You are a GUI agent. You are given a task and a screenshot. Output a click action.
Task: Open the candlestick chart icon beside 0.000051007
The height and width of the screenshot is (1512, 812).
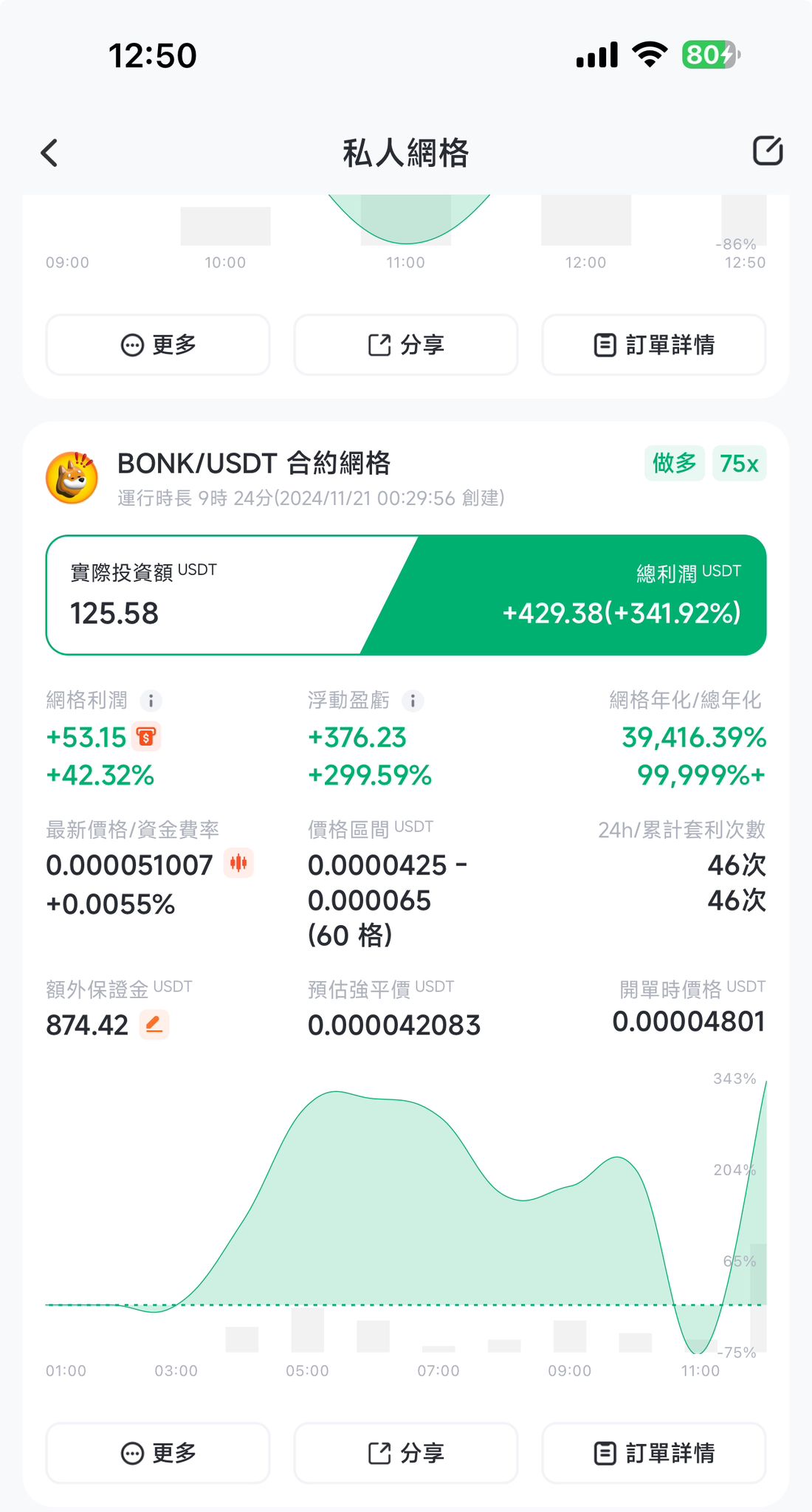pyautogui.click(x=238, y=863)
